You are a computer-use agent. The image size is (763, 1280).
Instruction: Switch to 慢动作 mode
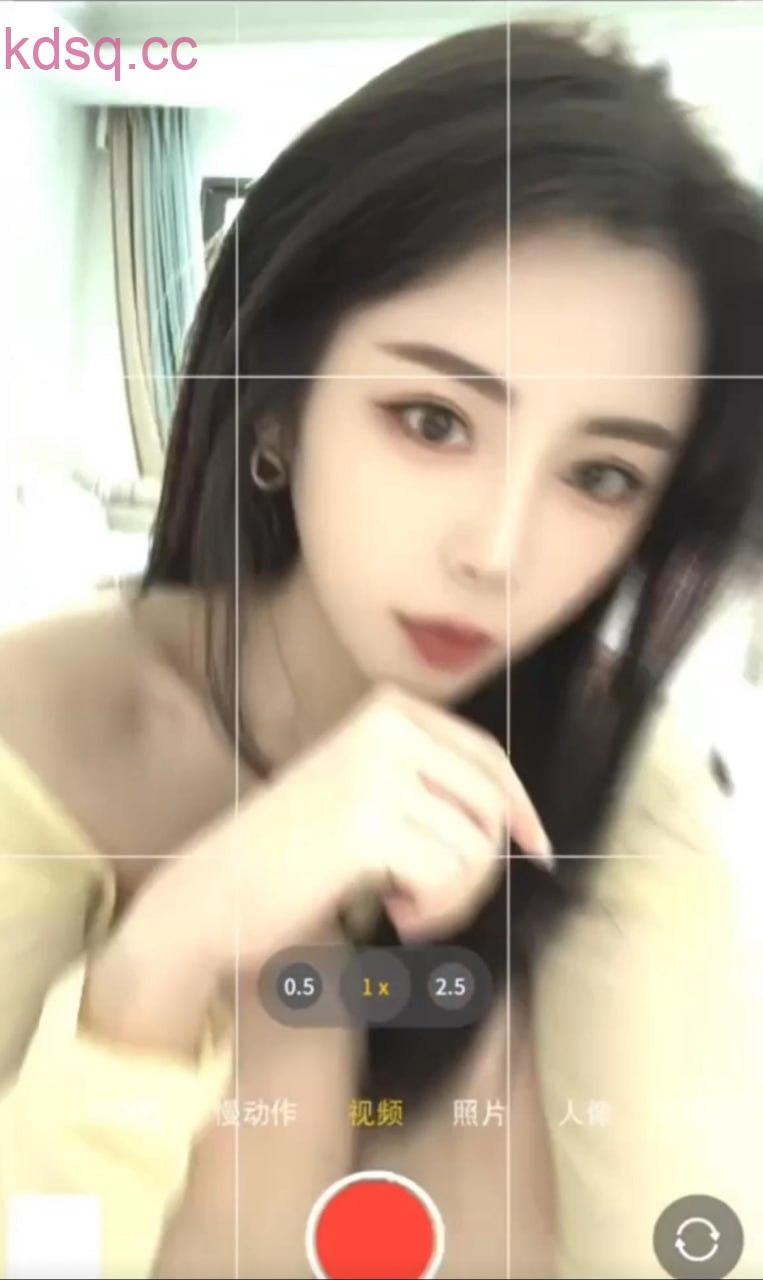point(257,1113)
